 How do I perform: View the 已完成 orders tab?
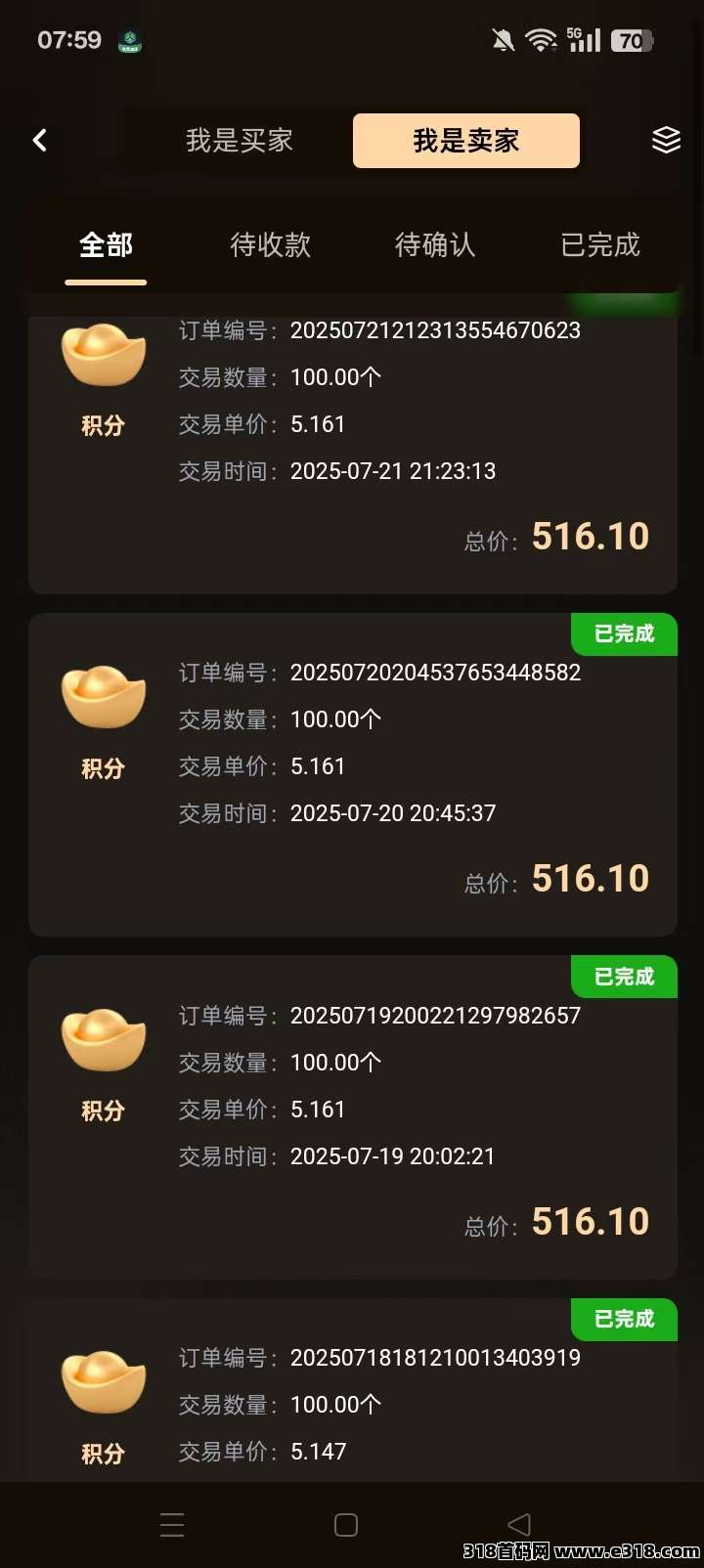pos(600,245)
